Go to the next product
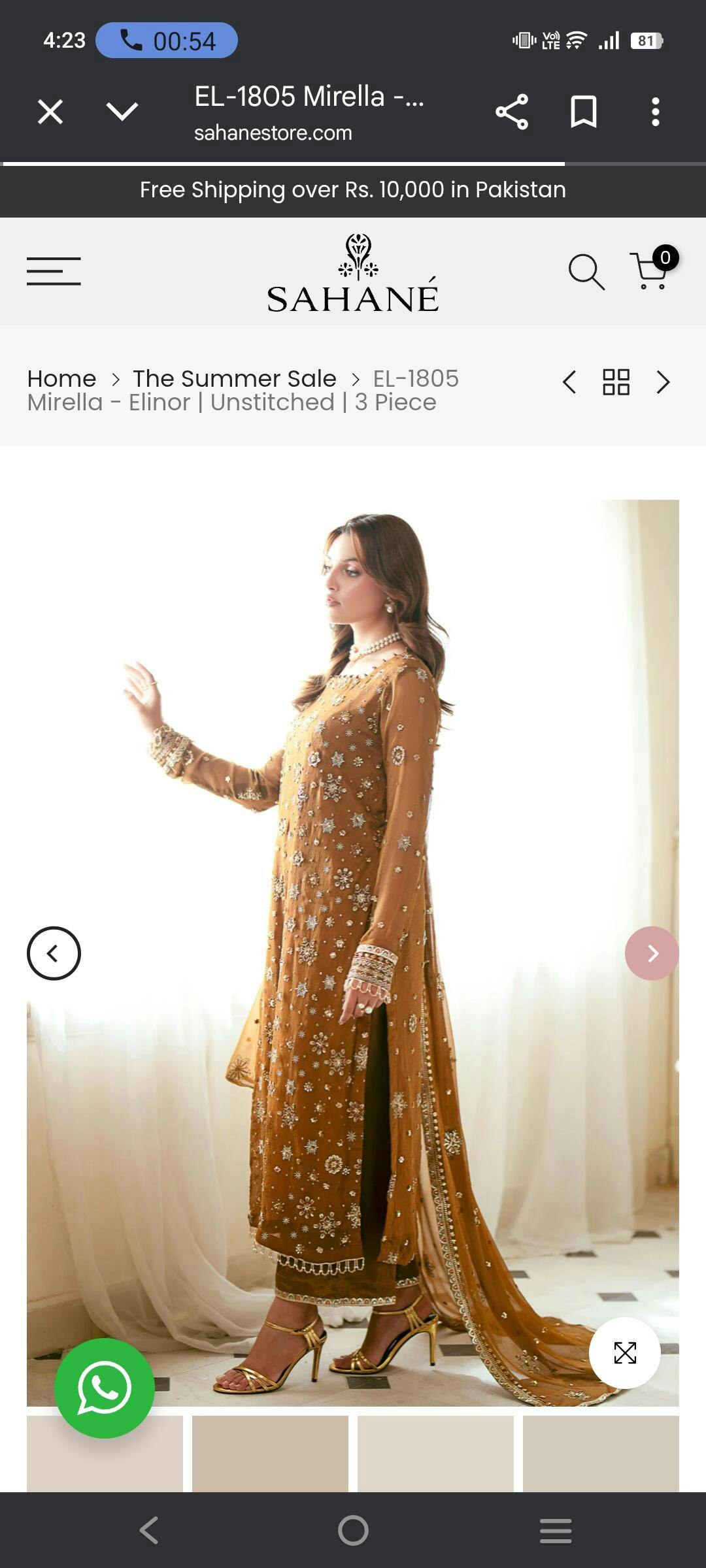Viewport: 706px width, 1568px height. pyautogui.click(x=663, y=382)
